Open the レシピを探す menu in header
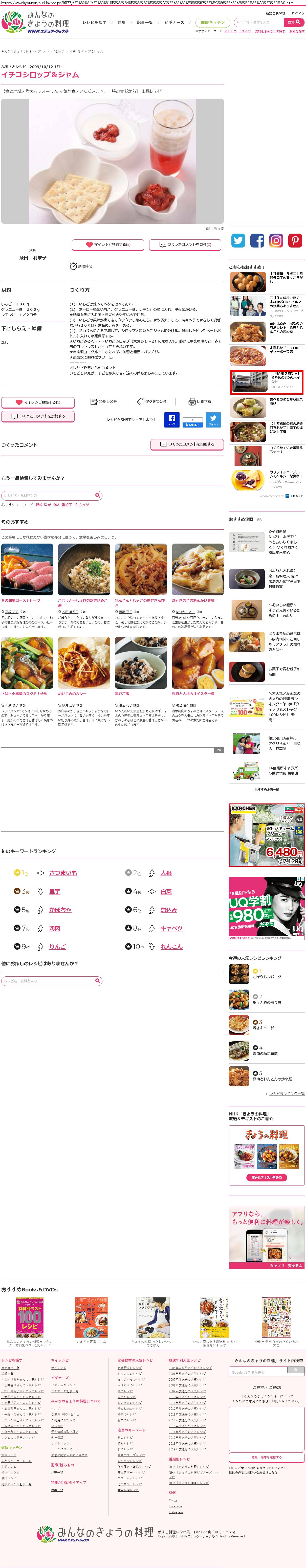 click(x=94, y=23)
